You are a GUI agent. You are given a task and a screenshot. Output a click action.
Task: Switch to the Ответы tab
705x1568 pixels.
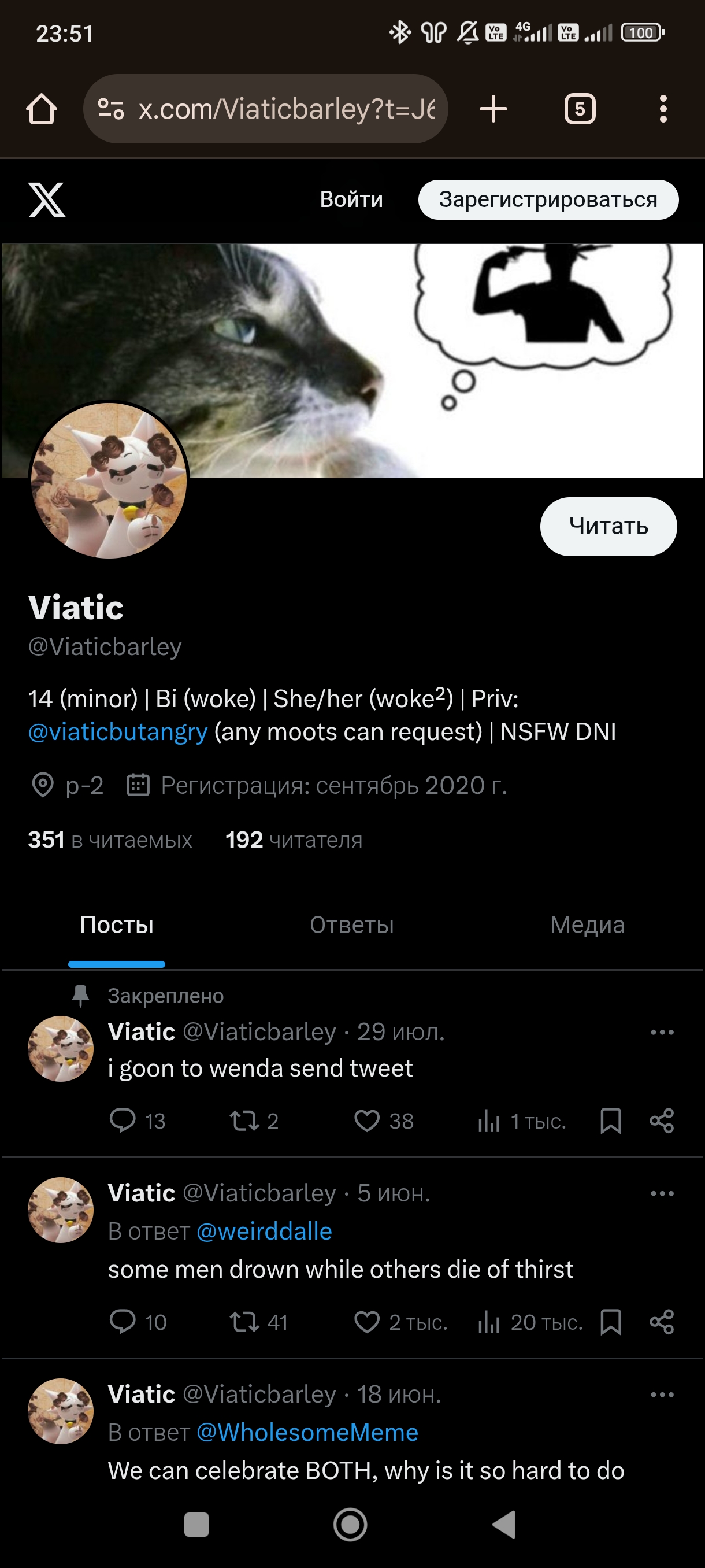tap(351, 925)
